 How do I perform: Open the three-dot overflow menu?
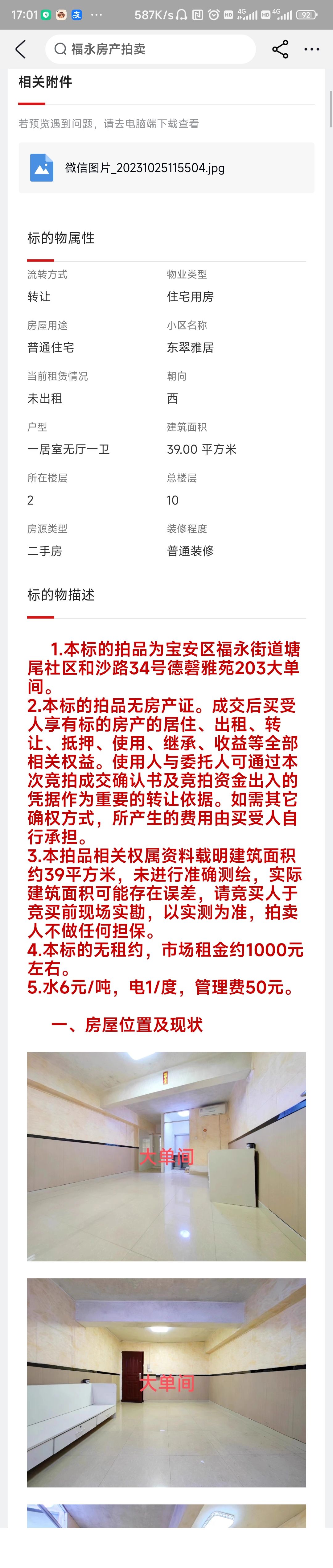coord(312,49)
